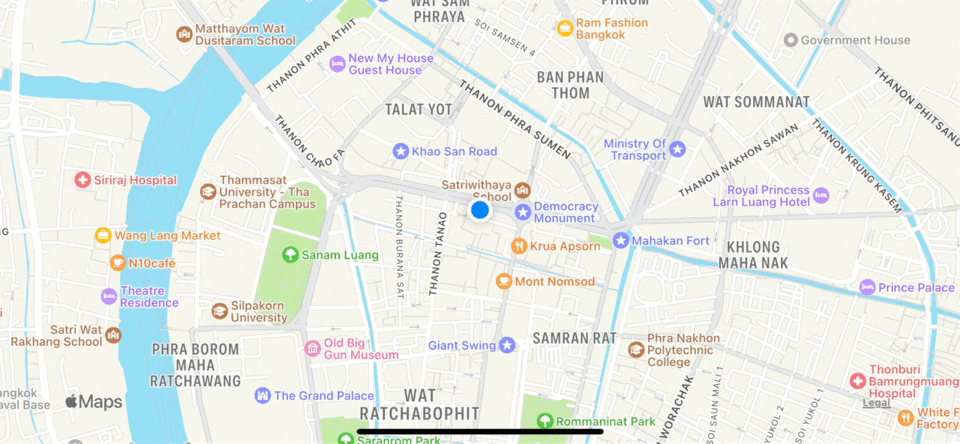Image resolution: width=960 pixels, height=444 pixels.
Task: Select the Phra Nakhon Polytechnic College marker
Action: 636,350
